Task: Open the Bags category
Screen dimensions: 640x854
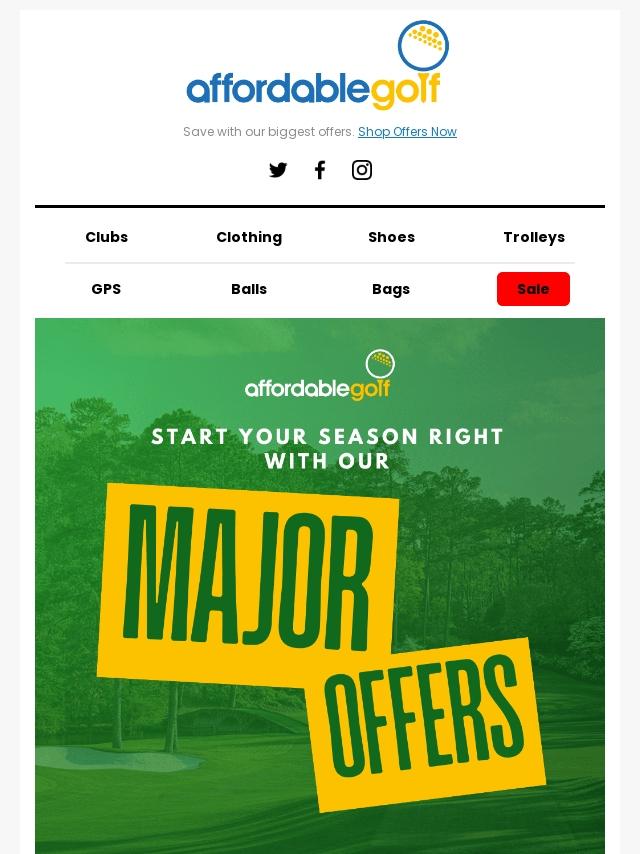Action: [391, 289]
